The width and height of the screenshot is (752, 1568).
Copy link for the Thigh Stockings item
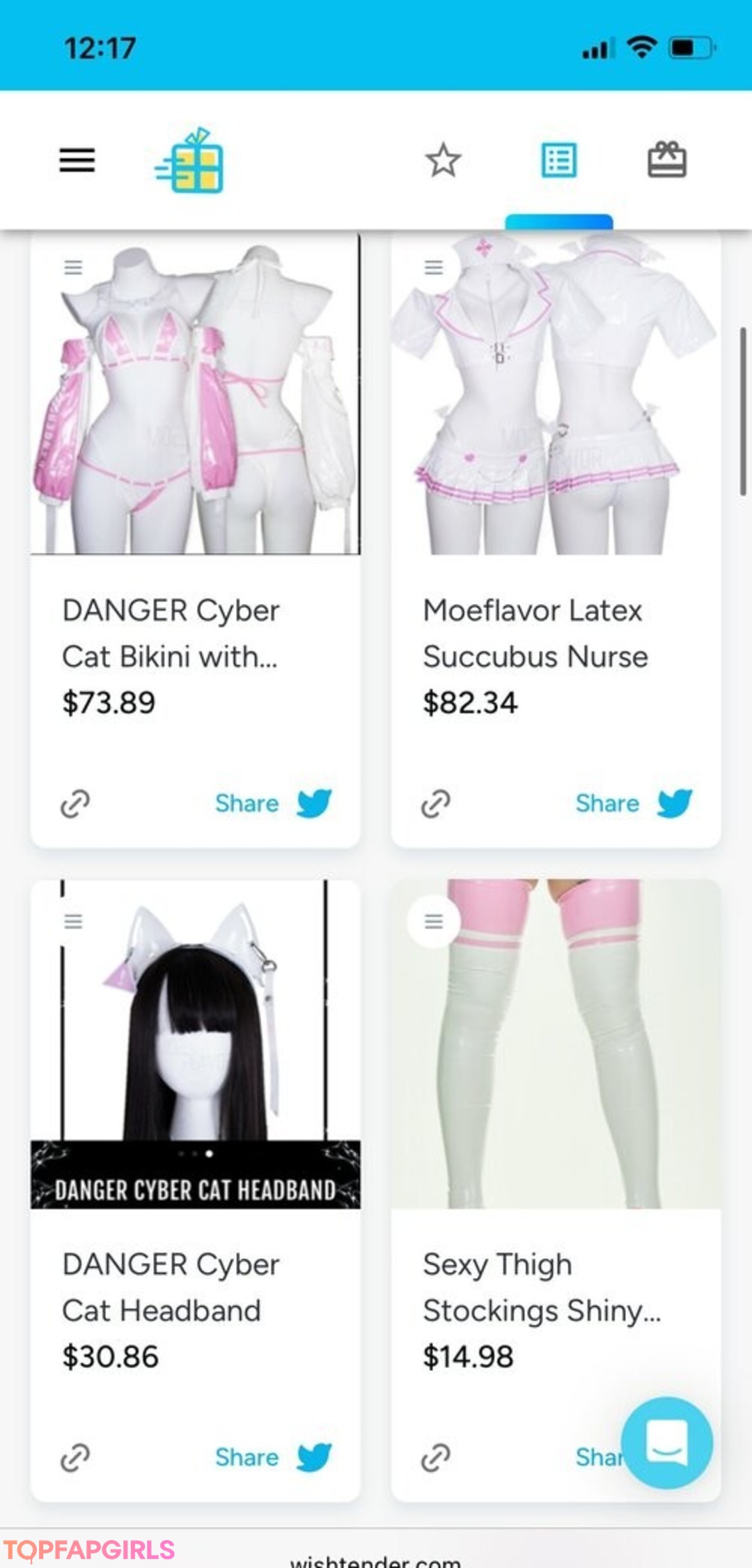(x=436, y=1457)
